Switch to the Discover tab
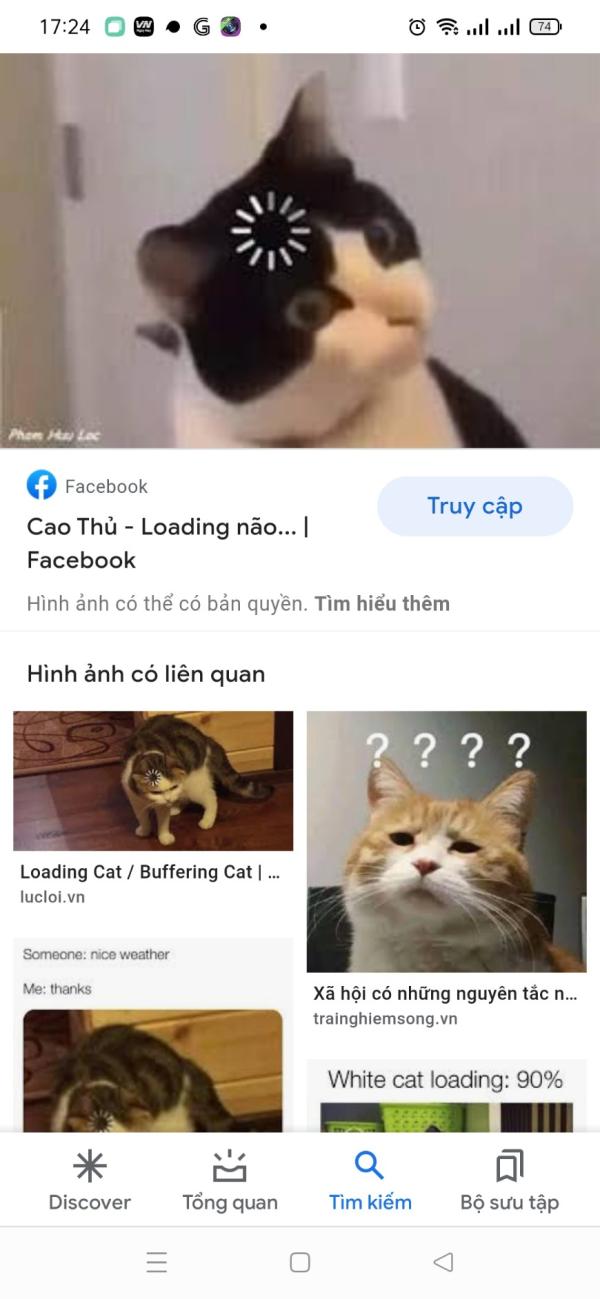 90,1181
